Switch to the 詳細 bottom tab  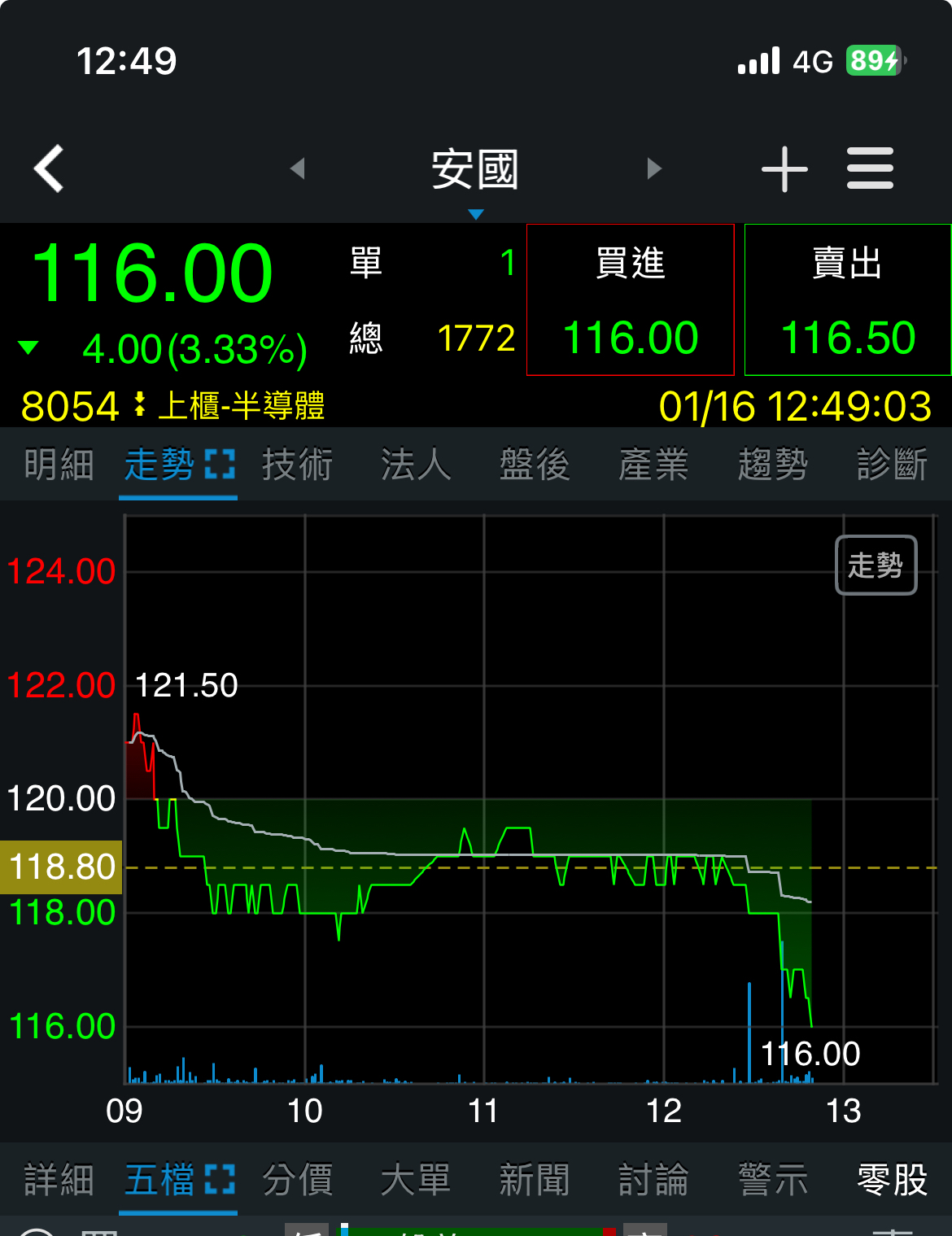point(59,1180)
